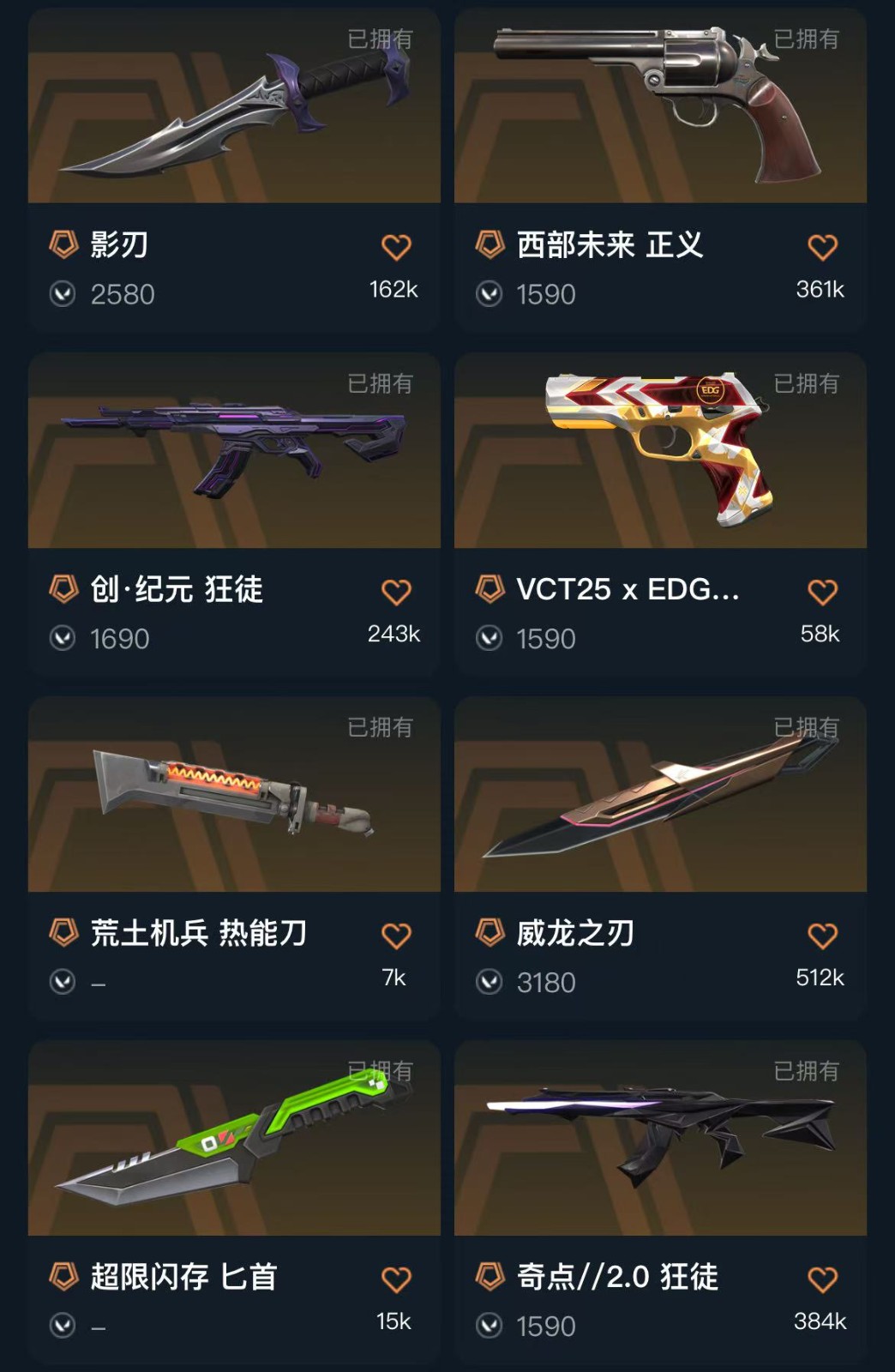Screen dimensions: 895x1372
Task: Open the 奇点//2.0 狂徒 rifle card
Action: (660, 1140)
